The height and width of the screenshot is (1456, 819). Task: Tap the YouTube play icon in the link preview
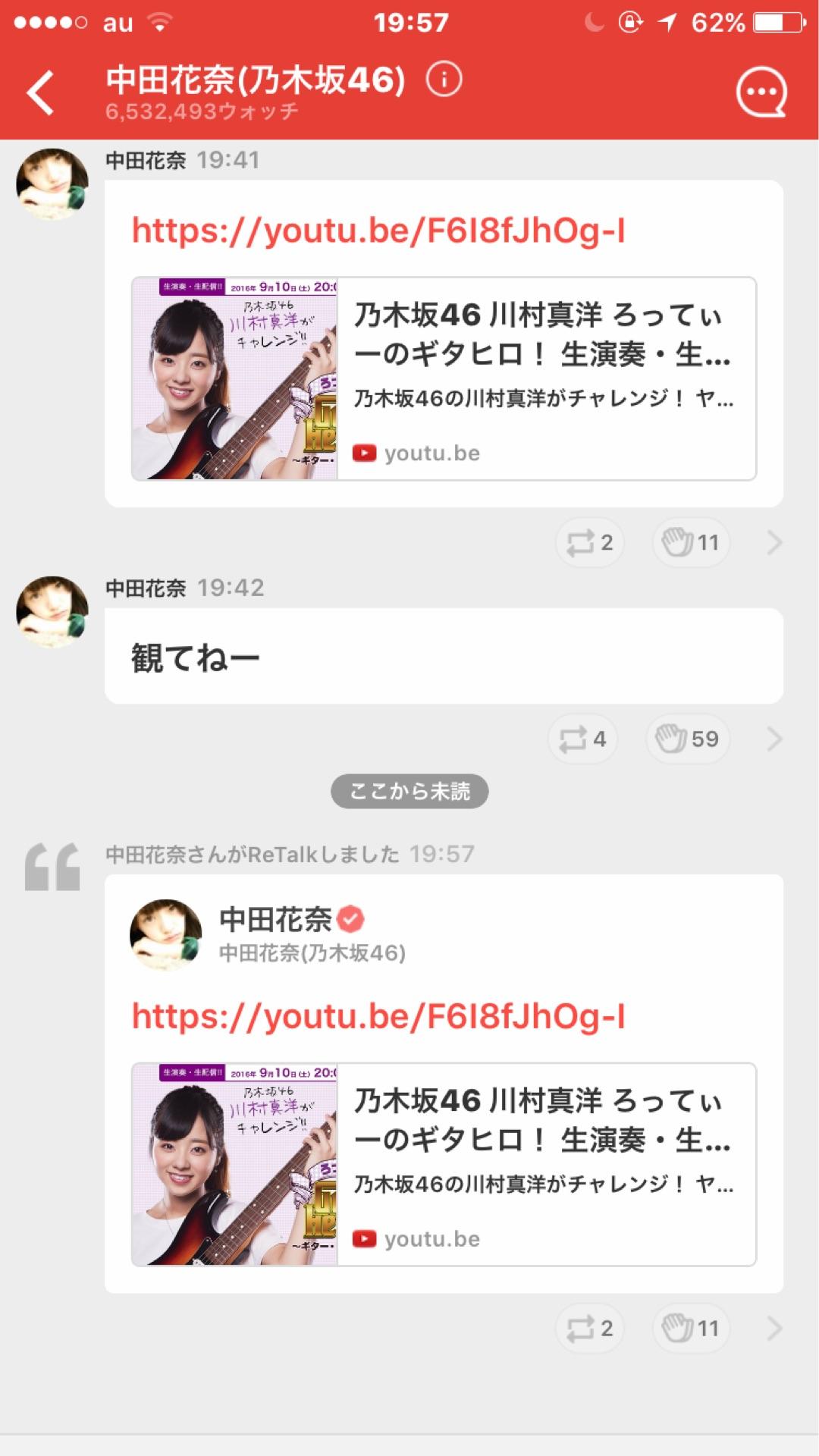point(366,452)
